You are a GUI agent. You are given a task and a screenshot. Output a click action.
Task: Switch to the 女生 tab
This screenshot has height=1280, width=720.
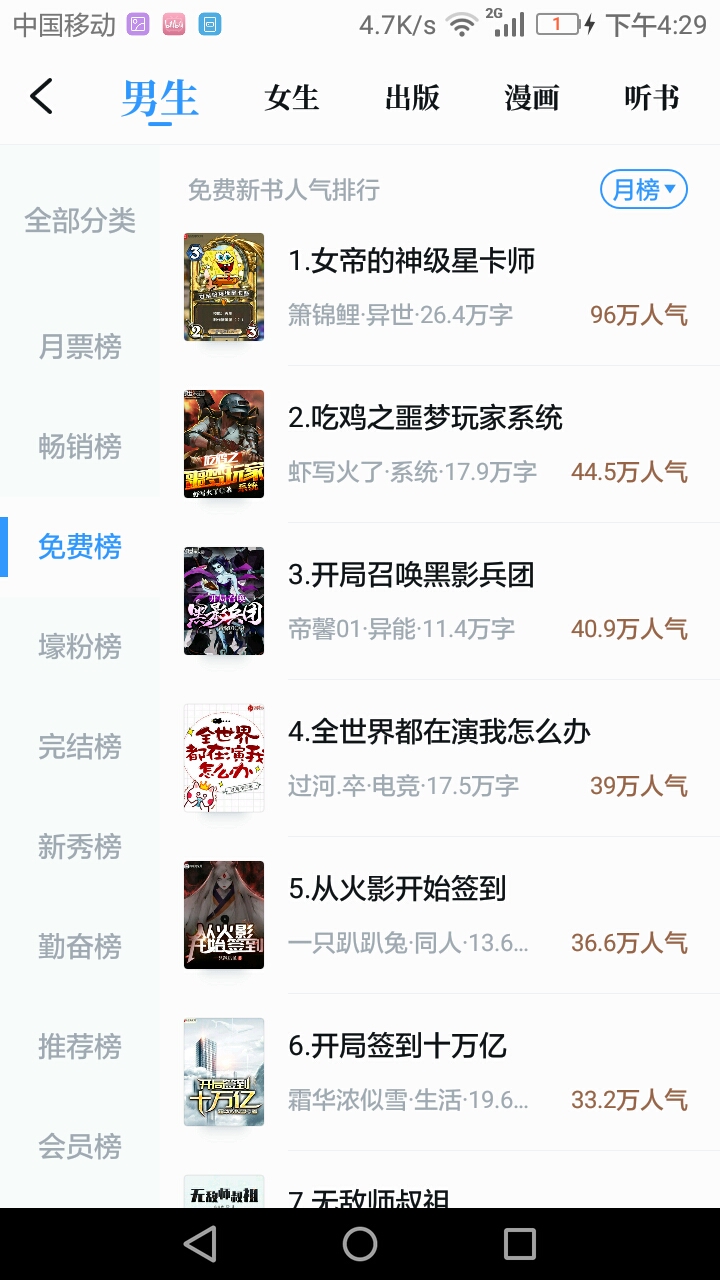[x=291, y=98]
